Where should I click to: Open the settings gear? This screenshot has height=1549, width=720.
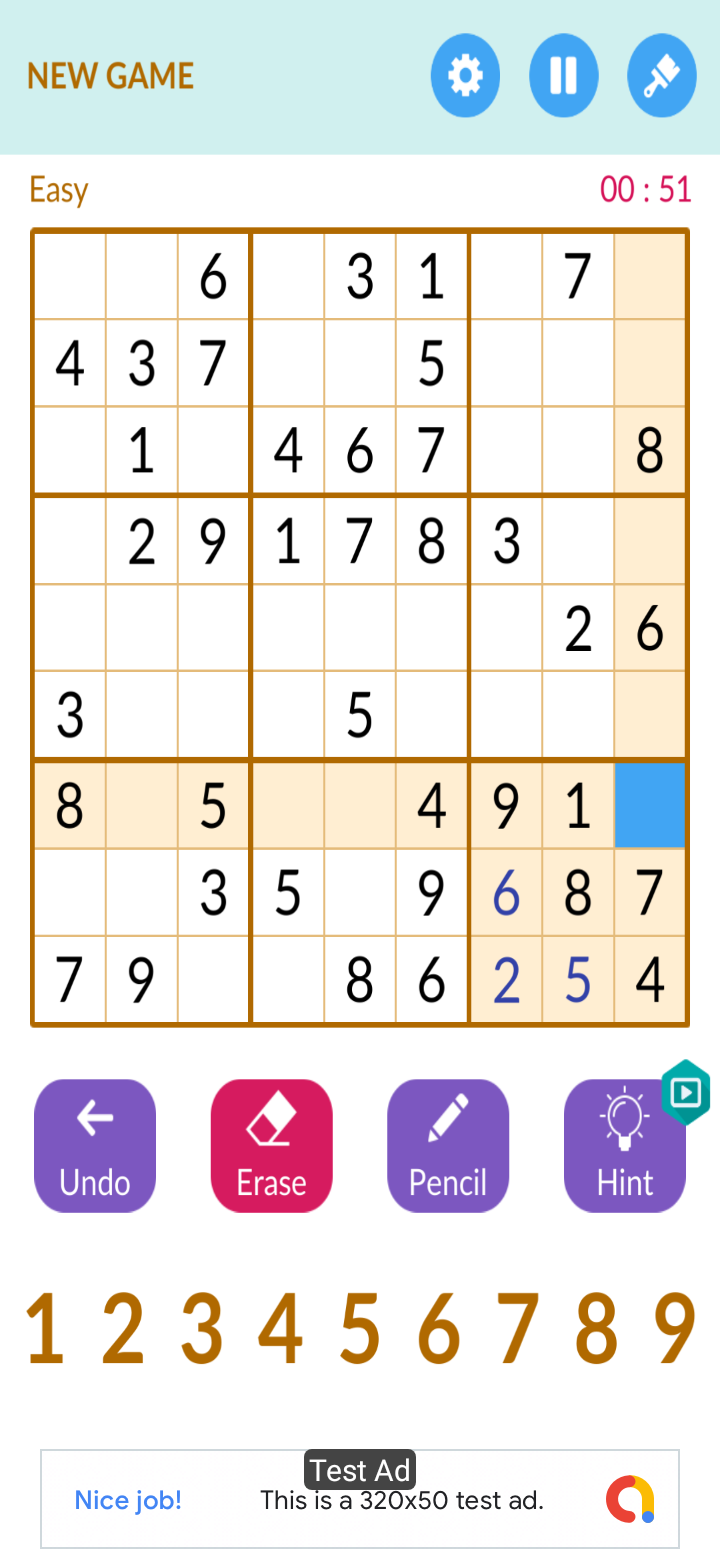(x=465, y=76)
